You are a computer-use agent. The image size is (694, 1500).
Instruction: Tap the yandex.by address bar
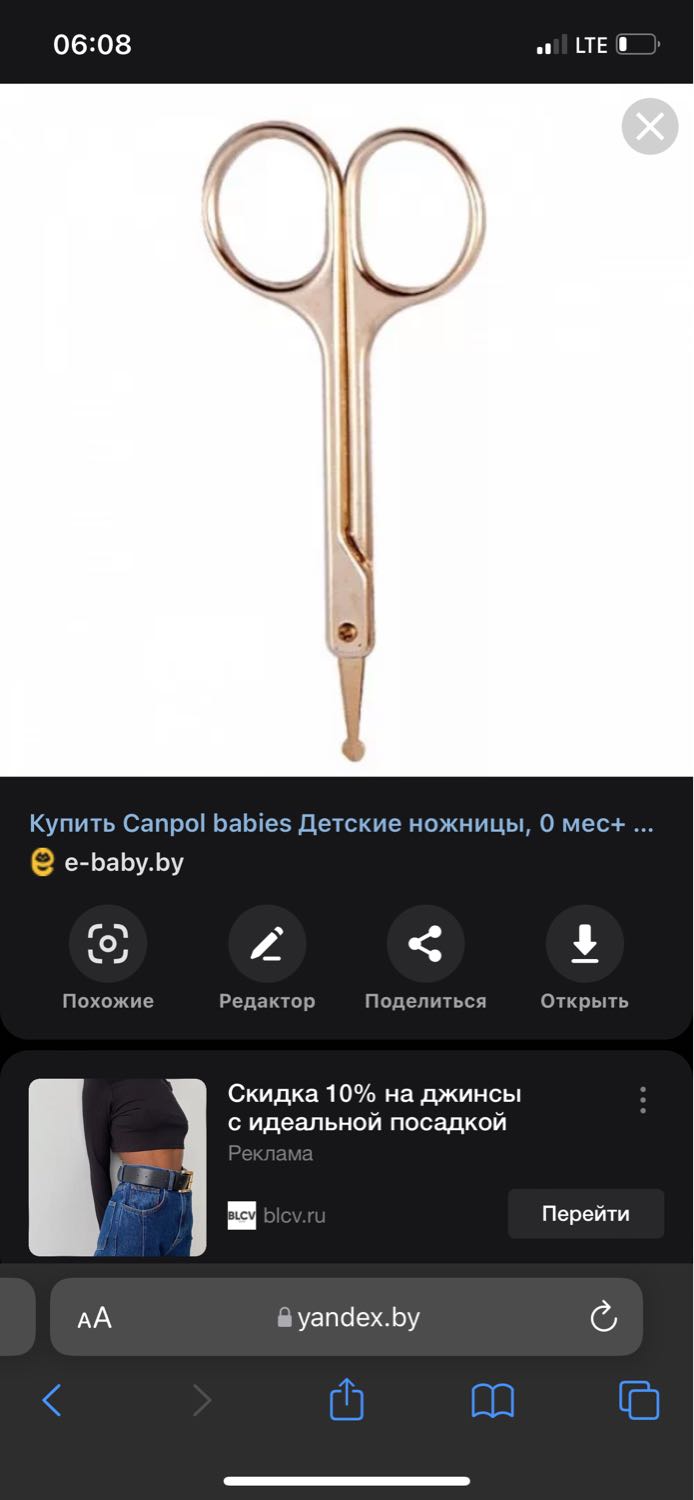(347, 1317)
